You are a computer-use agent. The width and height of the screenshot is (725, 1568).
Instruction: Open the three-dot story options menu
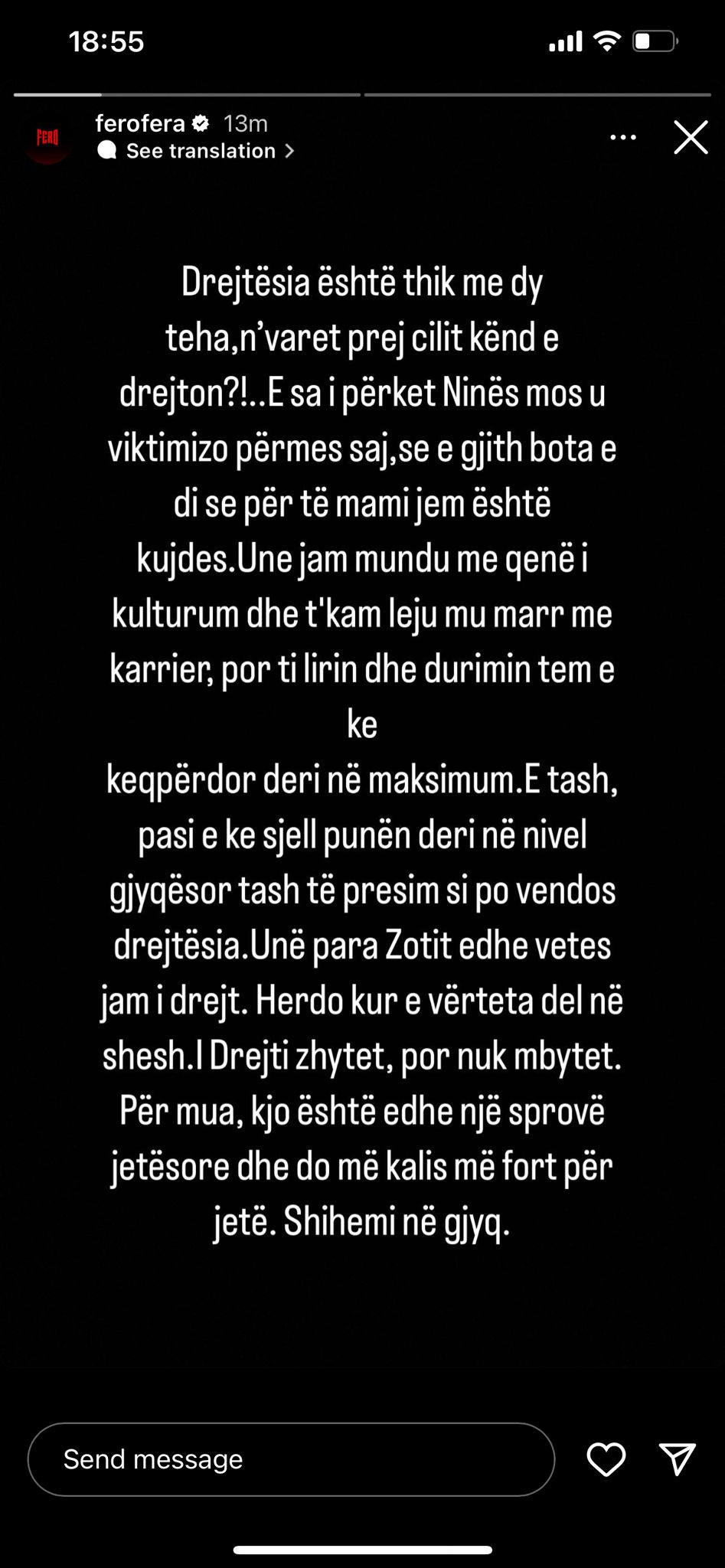pyautogui.click(x=622, y=138)
